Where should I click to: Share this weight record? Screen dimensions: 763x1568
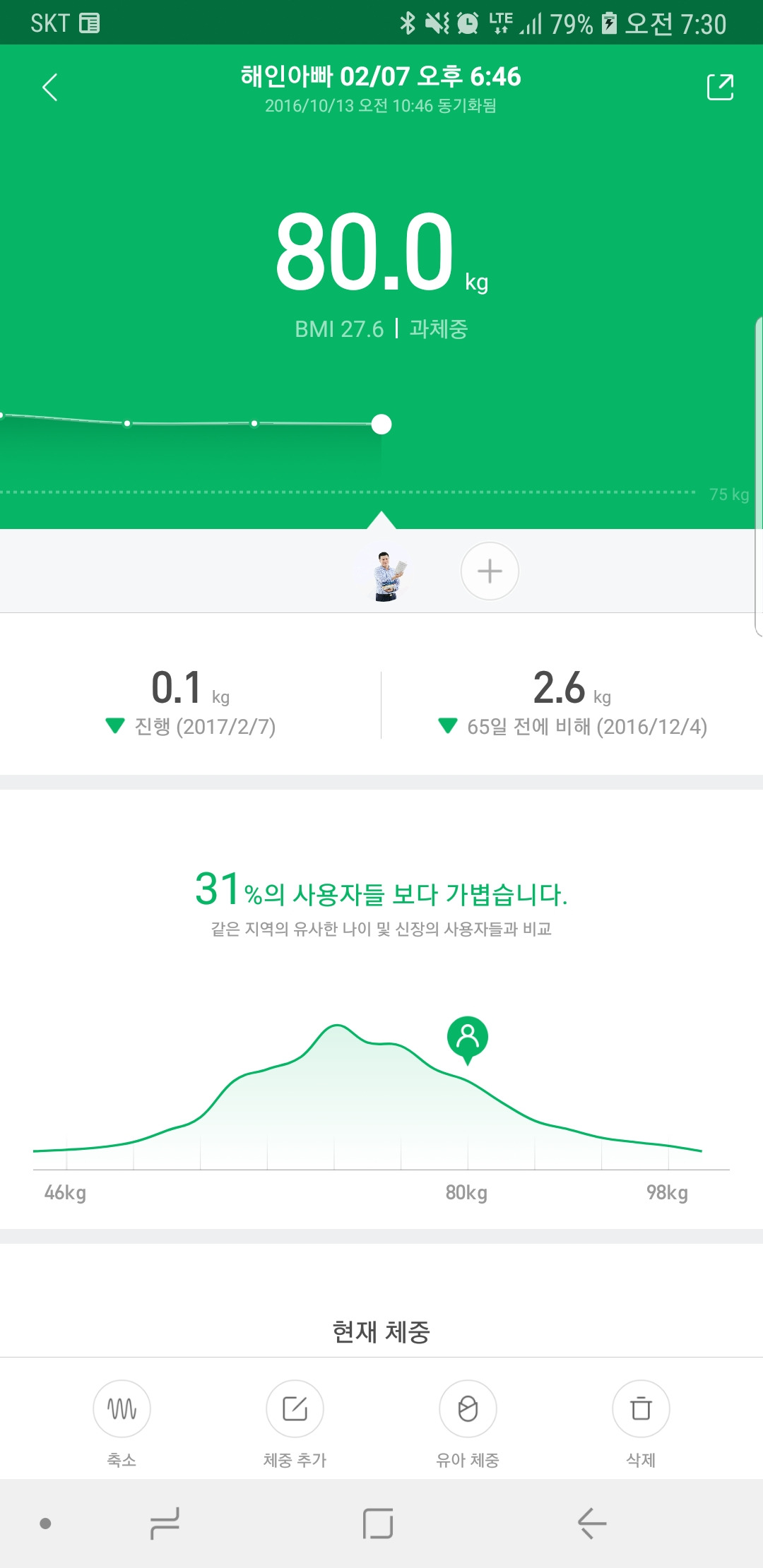tap(720, 88)
